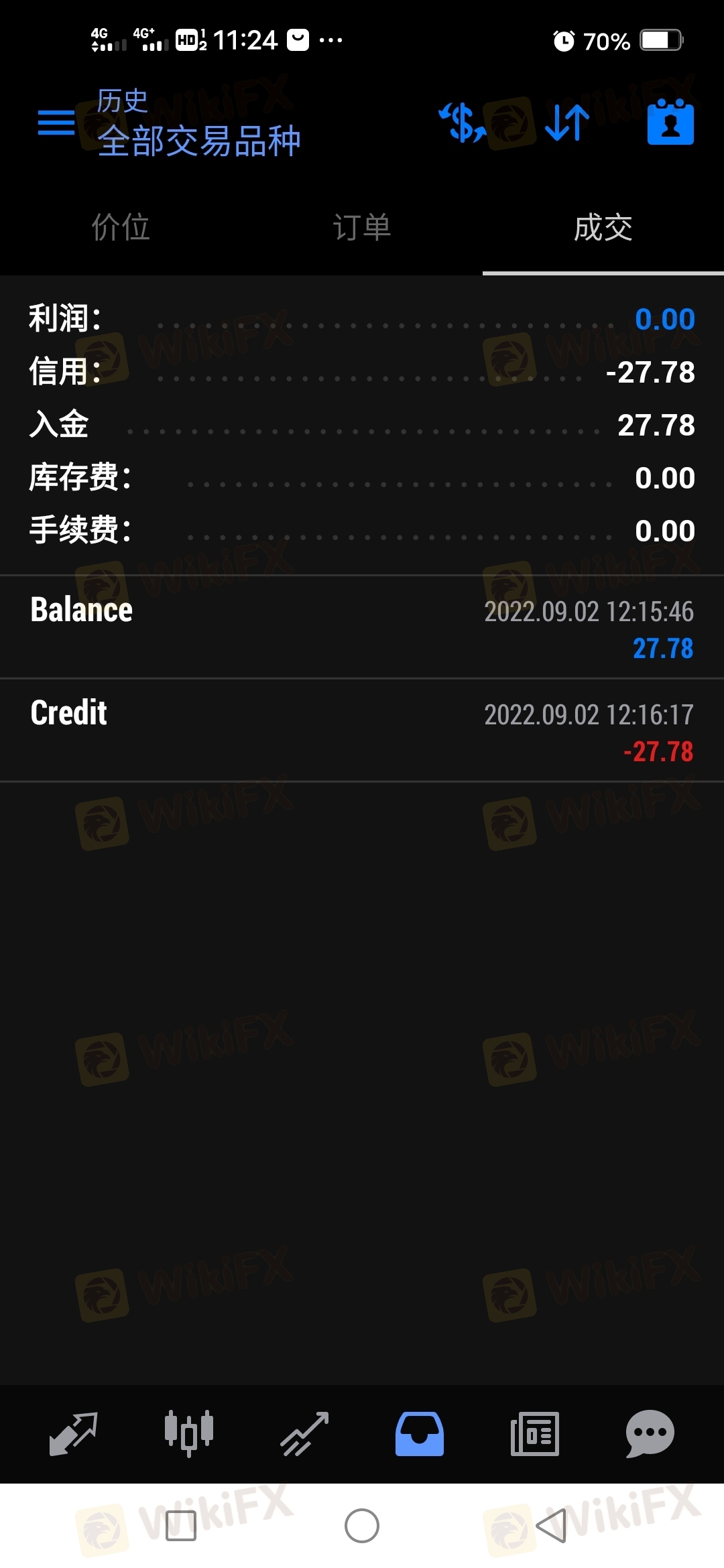Select the 成交 tab
Image resolution: width=724 pixels, height=1568 pixels.
point(603,227)
